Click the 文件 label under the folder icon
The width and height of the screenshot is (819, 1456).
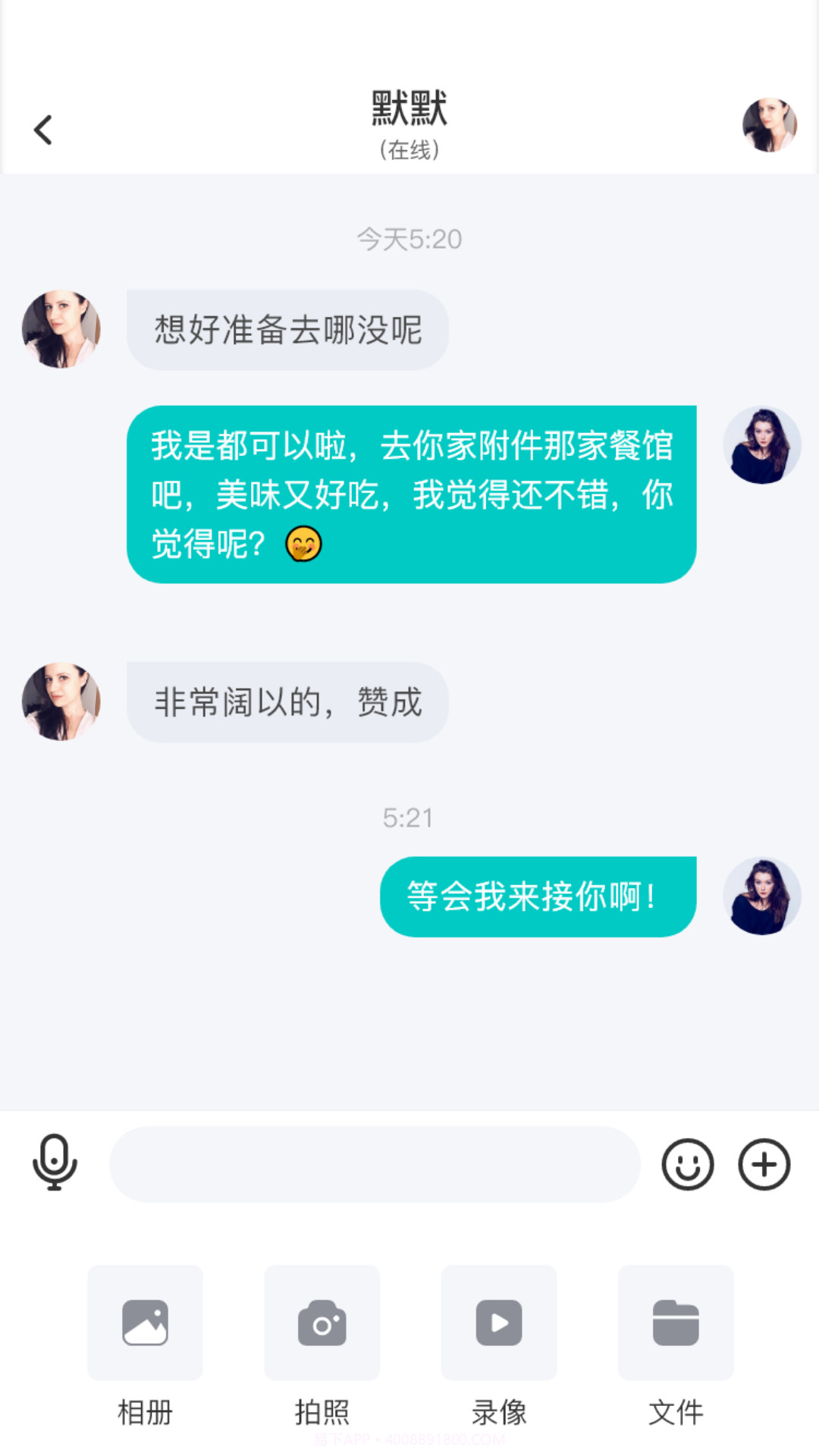(x=676, y=1412)
